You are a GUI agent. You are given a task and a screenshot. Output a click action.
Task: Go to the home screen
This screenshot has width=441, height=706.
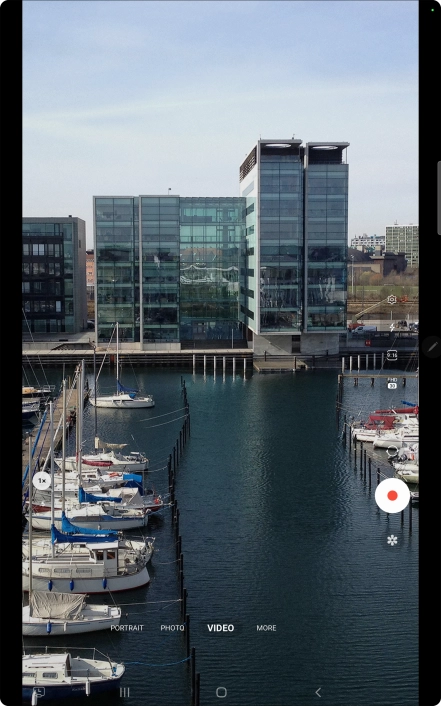[x=221, y=692]
